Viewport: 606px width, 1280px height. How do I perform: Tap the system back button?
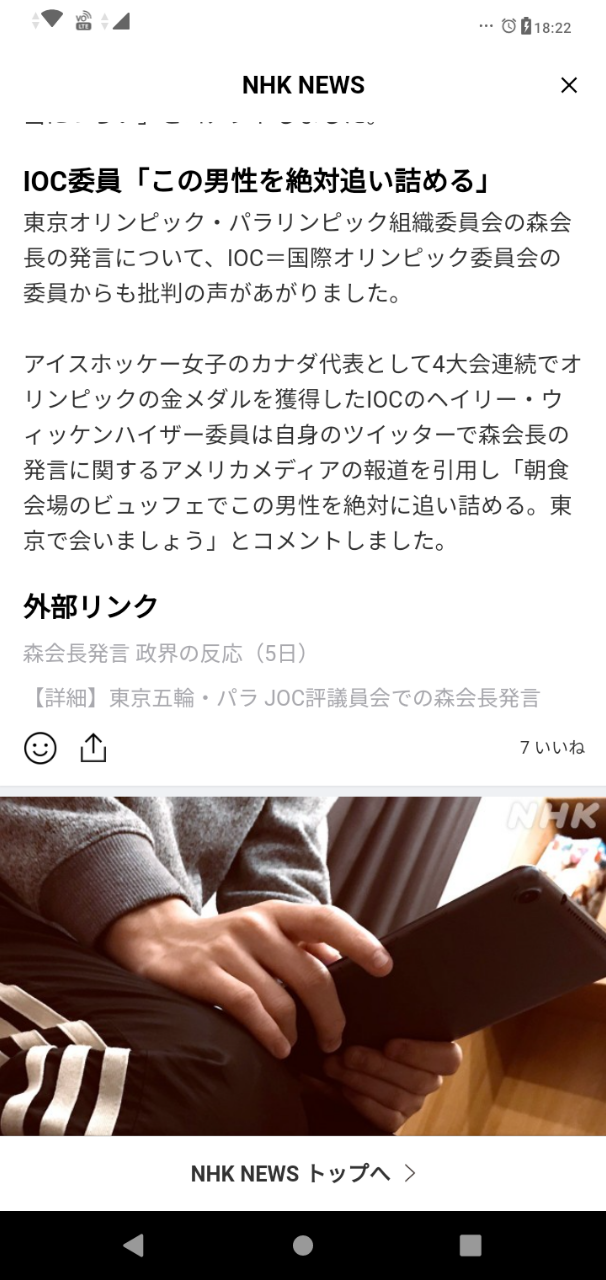(x=133, y=1245)
